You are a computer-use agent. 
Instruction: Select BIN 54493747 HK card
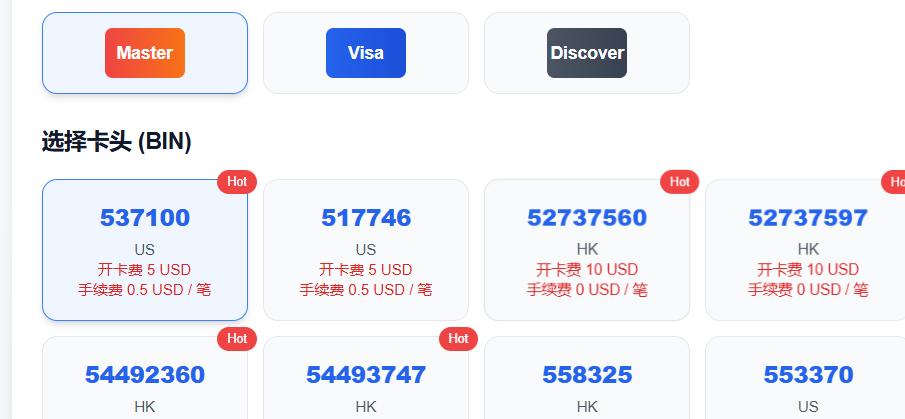(366, 380)
